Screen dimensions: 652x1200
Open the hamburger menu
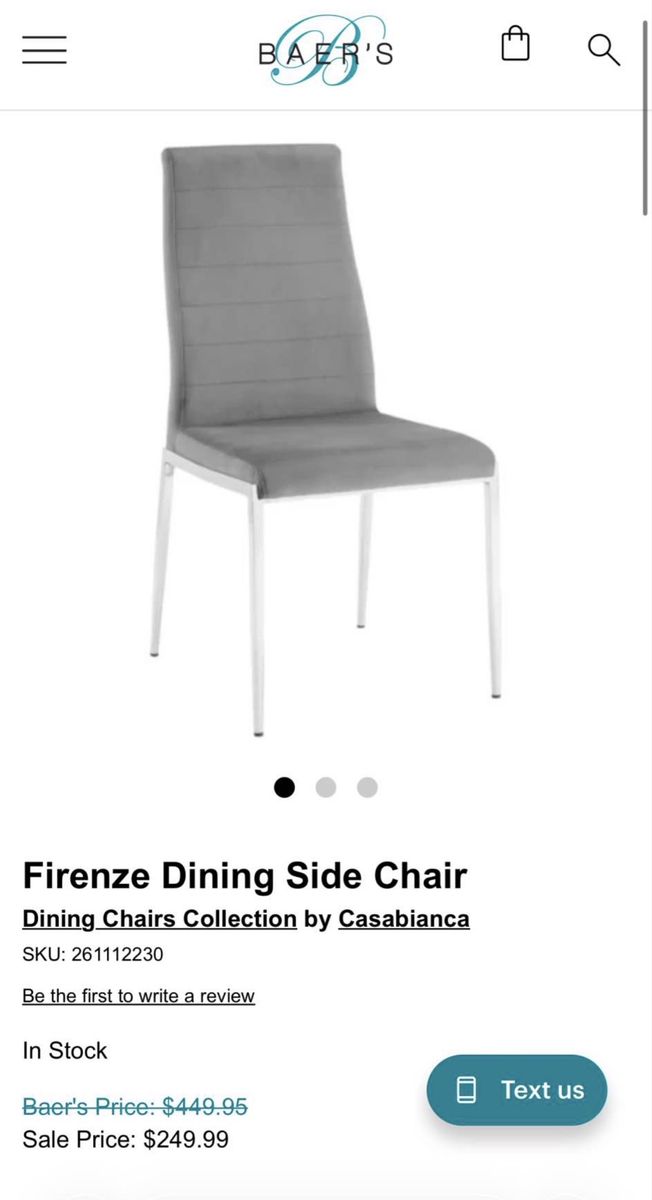(44, 50)
